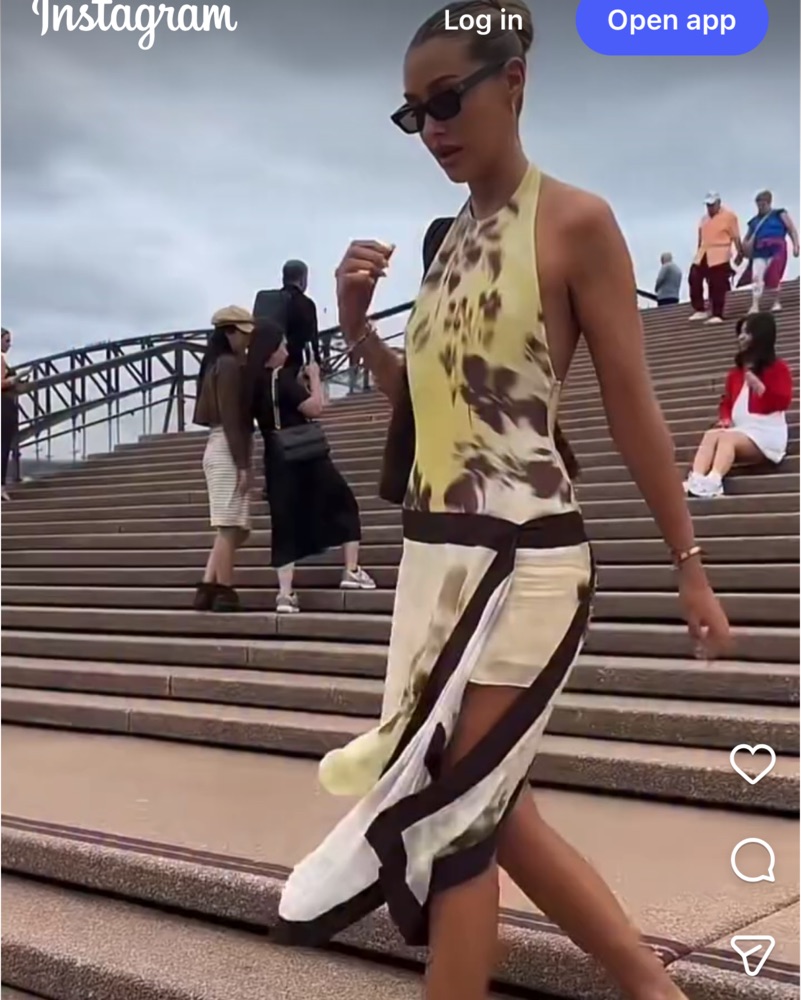Like this reel with the heart icon
Image resolution: width=801 pixels, height=1000 pixels.
tap(752, 764)
